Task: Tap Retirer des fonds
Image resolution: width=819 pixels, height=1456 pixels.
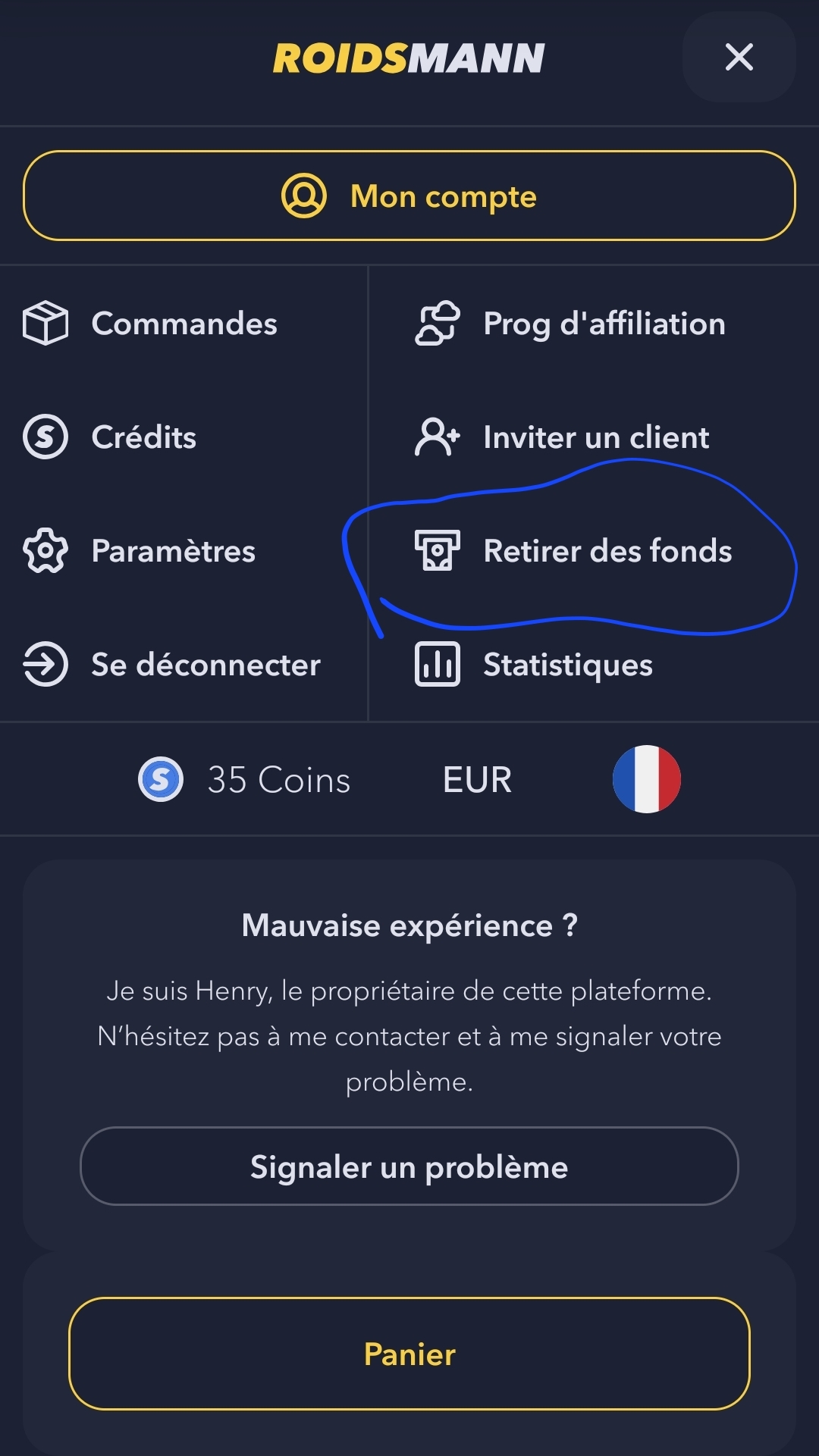Action: pyautogui.click(x=607, y=551)
